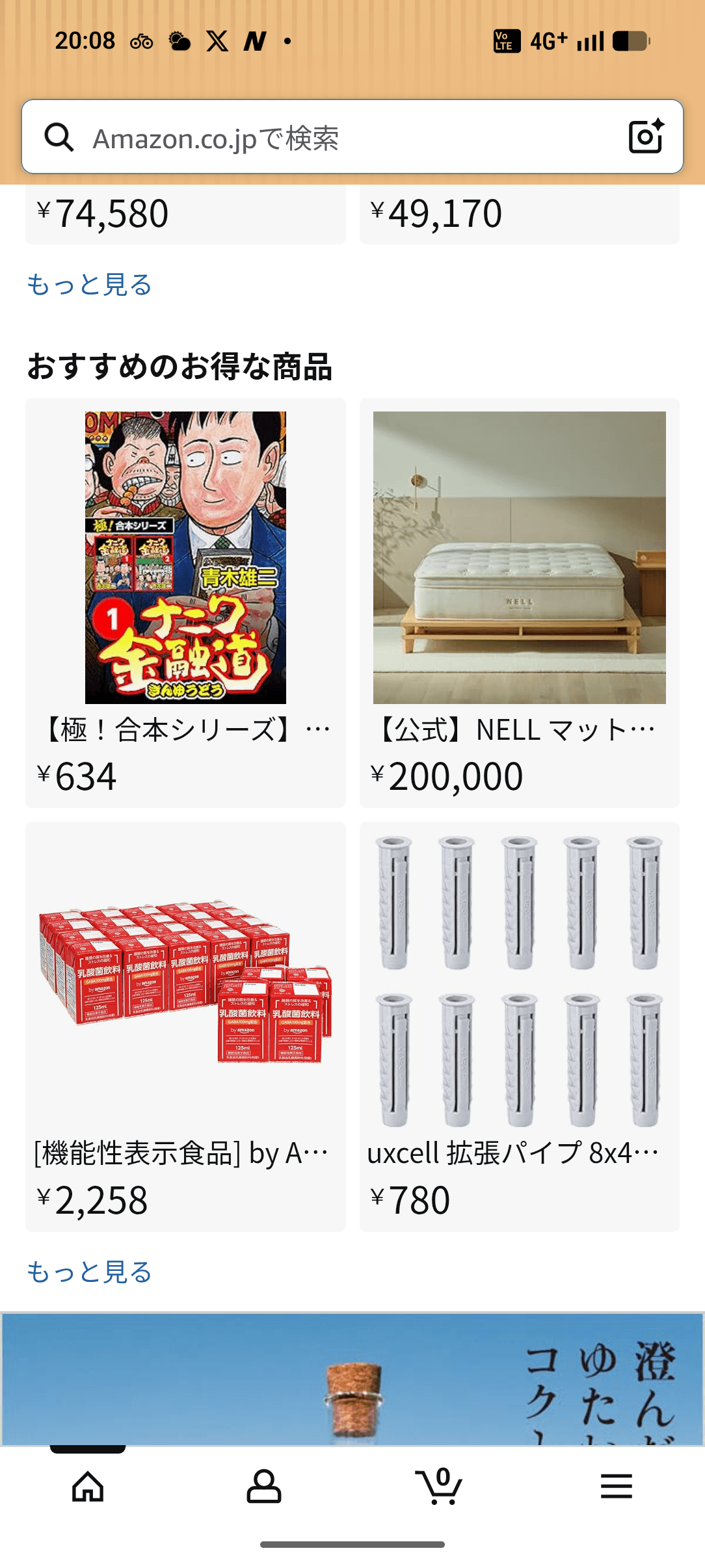Tap the top もっと見る link
Image resolution: width=705 pixels, height=1568 pixels.
click(x=90, y=284)
